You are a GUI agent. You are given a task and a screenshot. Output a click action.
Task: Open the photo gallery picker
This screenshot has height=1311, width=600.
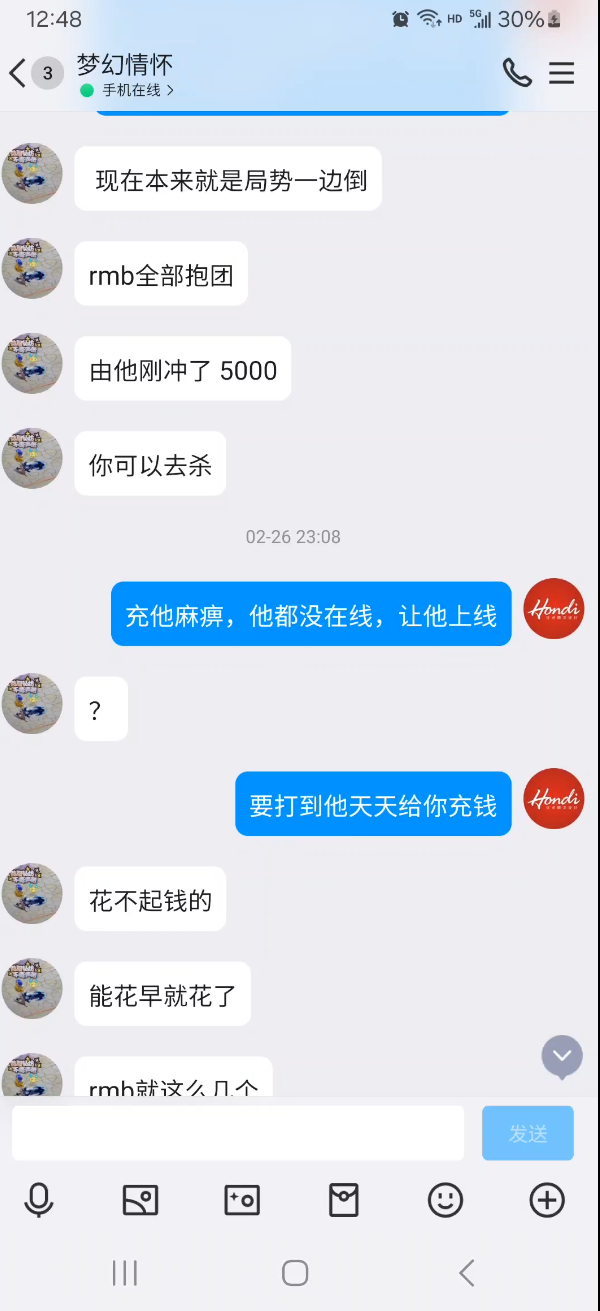tap(141, 1199)
